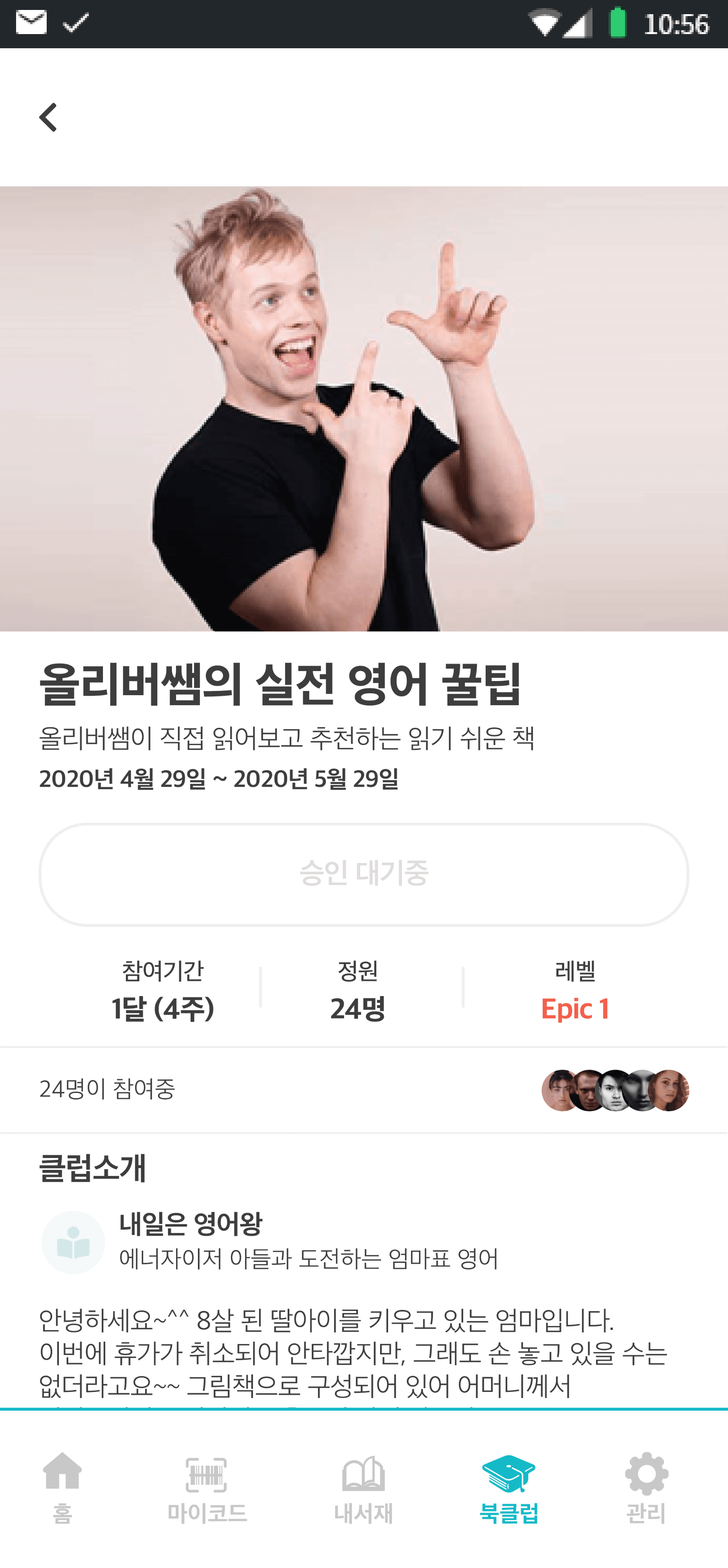Viewport: 728px width, 1568px height.
Task: Go back using the top-left arrow
Action: [48, 117]
